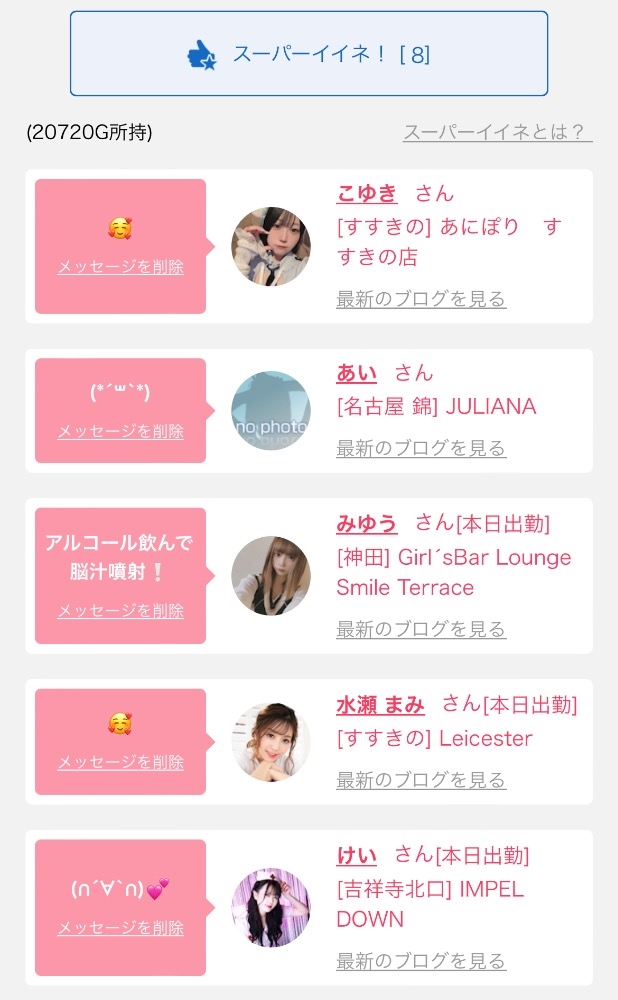
Task: Tap the スーパーイイネ！ [8] button
Action: pos(309,54)
